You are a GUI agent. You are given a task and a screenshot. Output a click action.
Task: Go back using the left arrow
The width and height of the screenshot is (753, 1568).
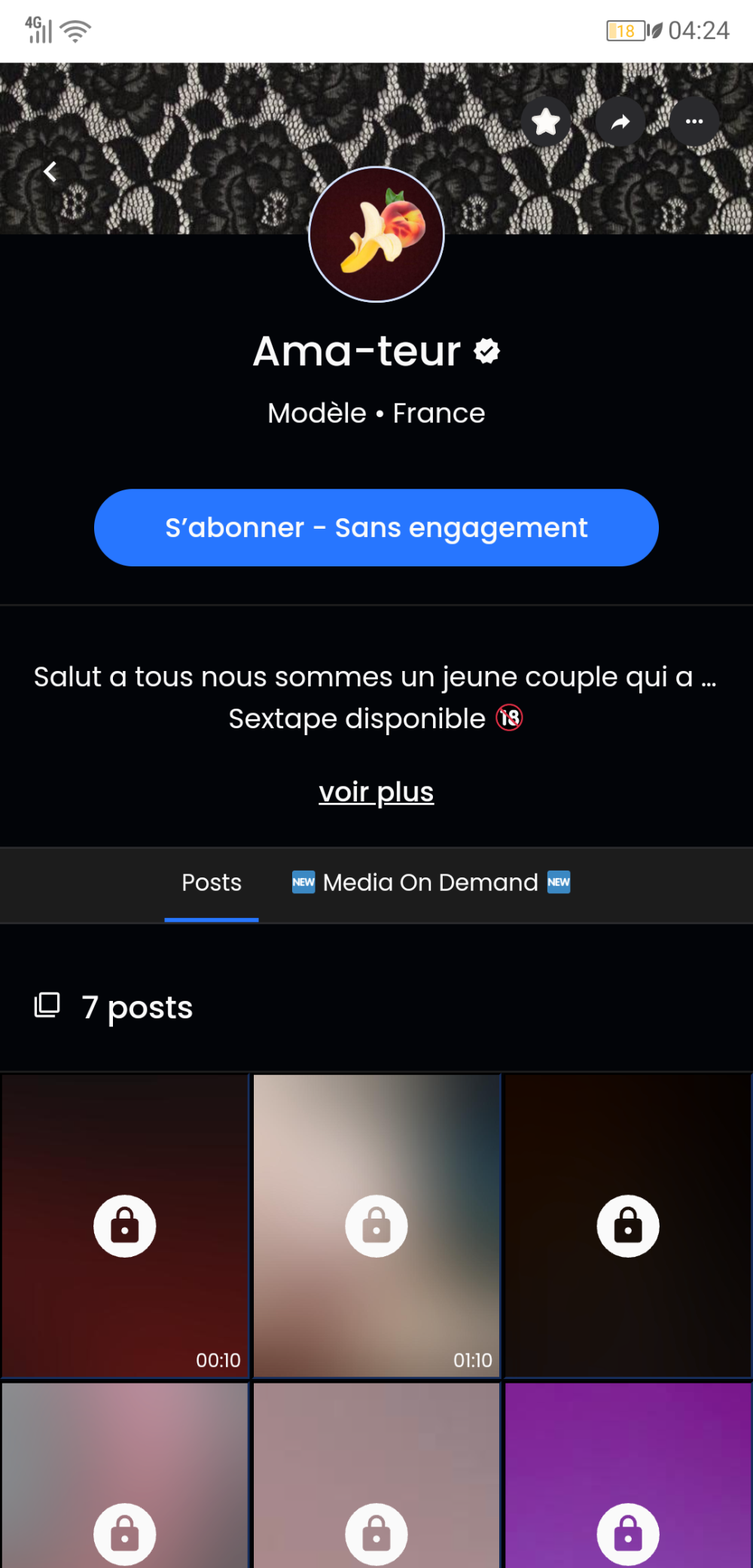[x=50, y=172]
